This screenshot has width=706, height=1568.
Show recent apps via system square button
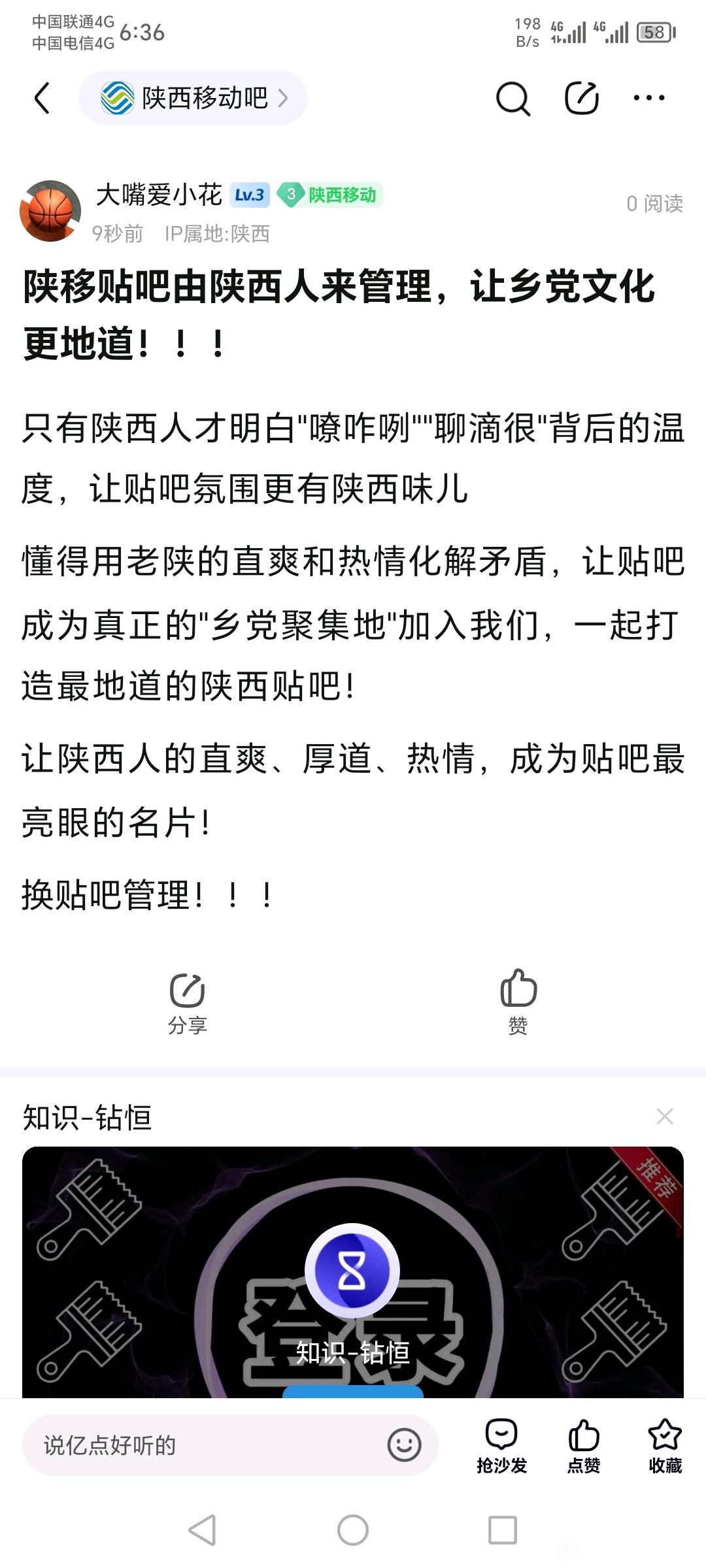tap(503, 1530)
